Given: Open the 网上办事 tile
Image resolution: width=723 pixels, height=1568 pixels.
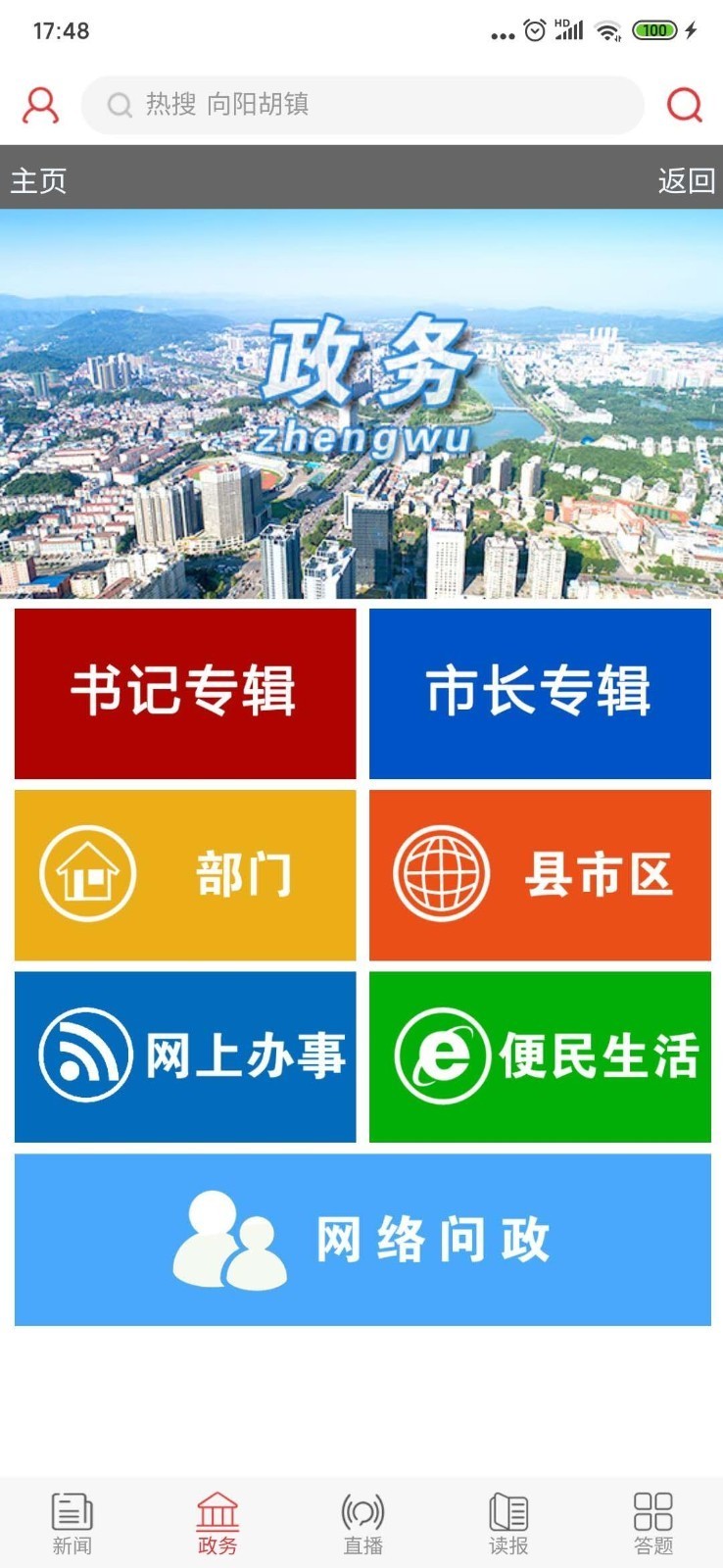Looking at the screenshot, I should [185, 1056].
